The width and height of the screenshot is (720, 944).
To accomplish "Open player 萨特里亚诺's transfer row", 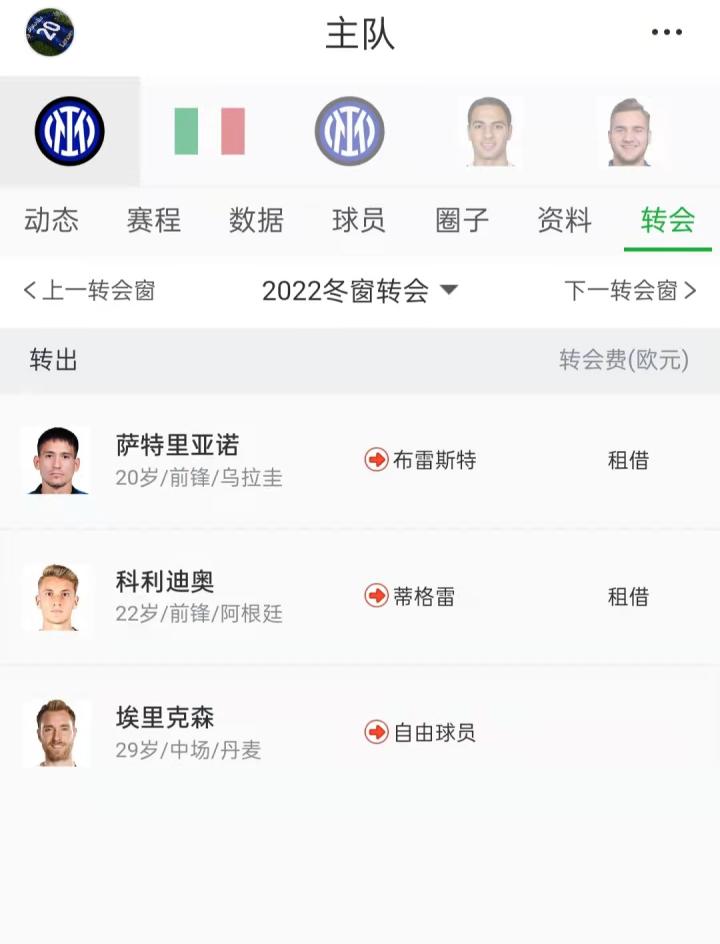I will (360, 461).
